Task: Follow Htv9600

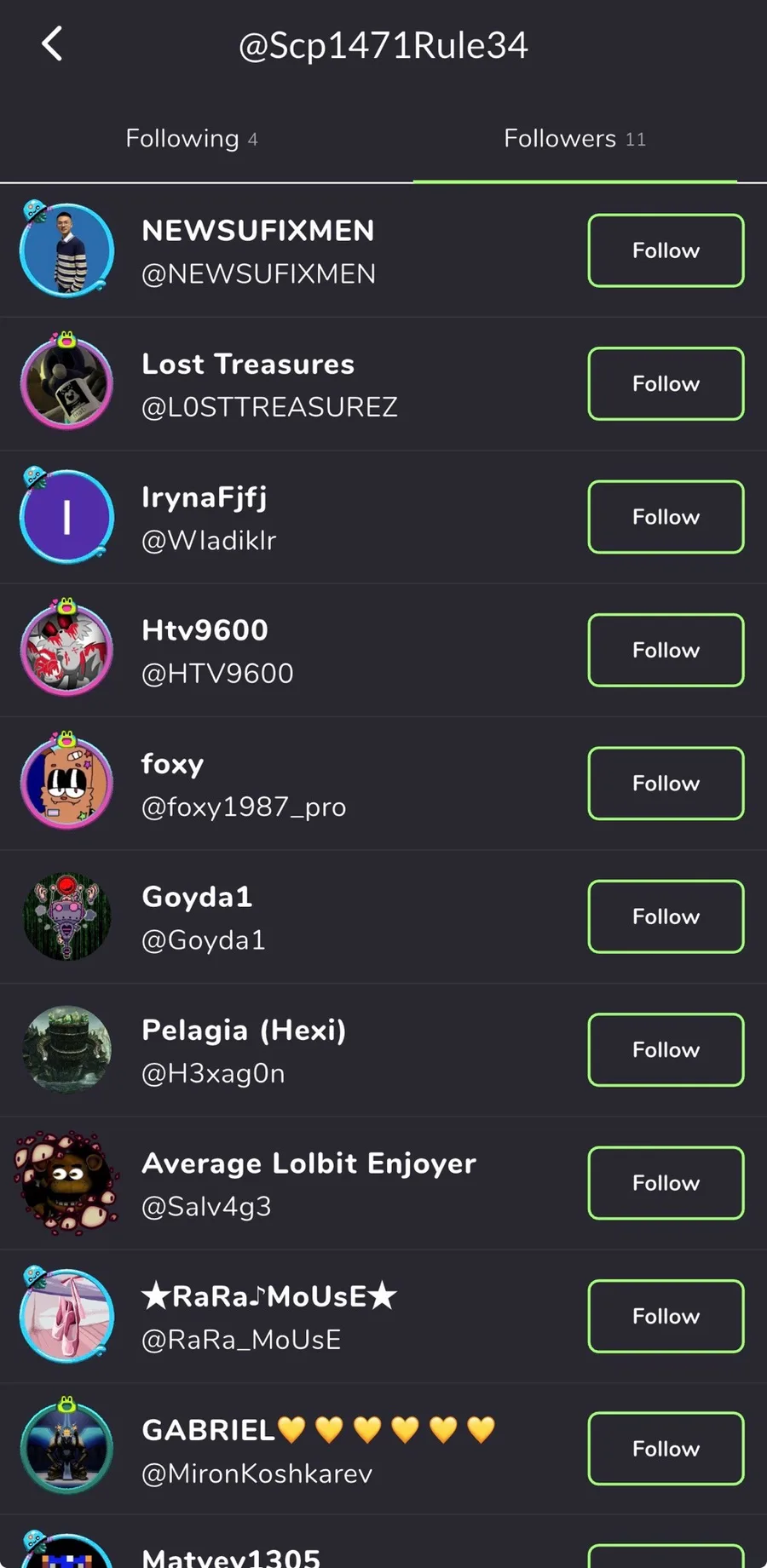Action: pos(666,651)
